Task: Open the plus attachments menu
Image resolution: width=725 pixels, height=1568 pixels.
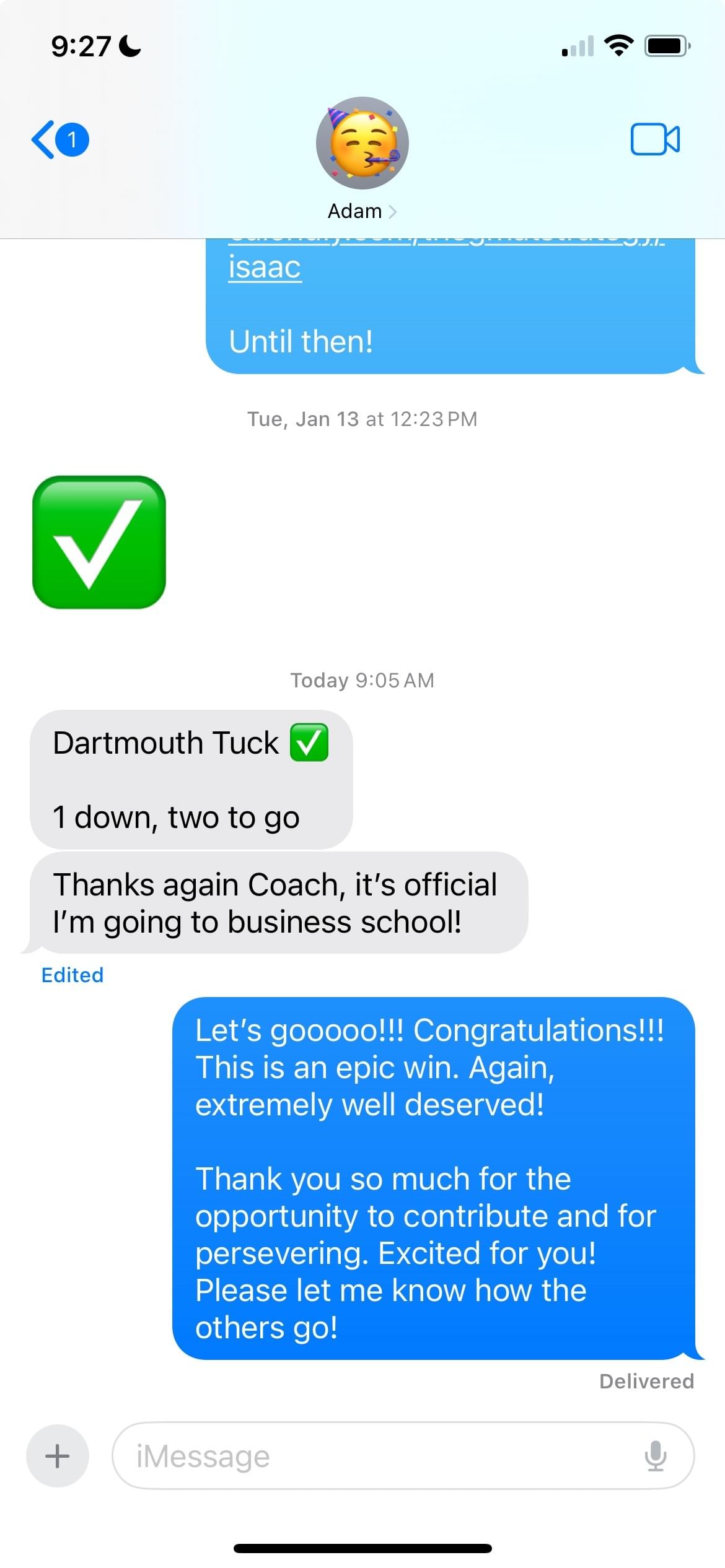Action: click(x=58, y=1455)
